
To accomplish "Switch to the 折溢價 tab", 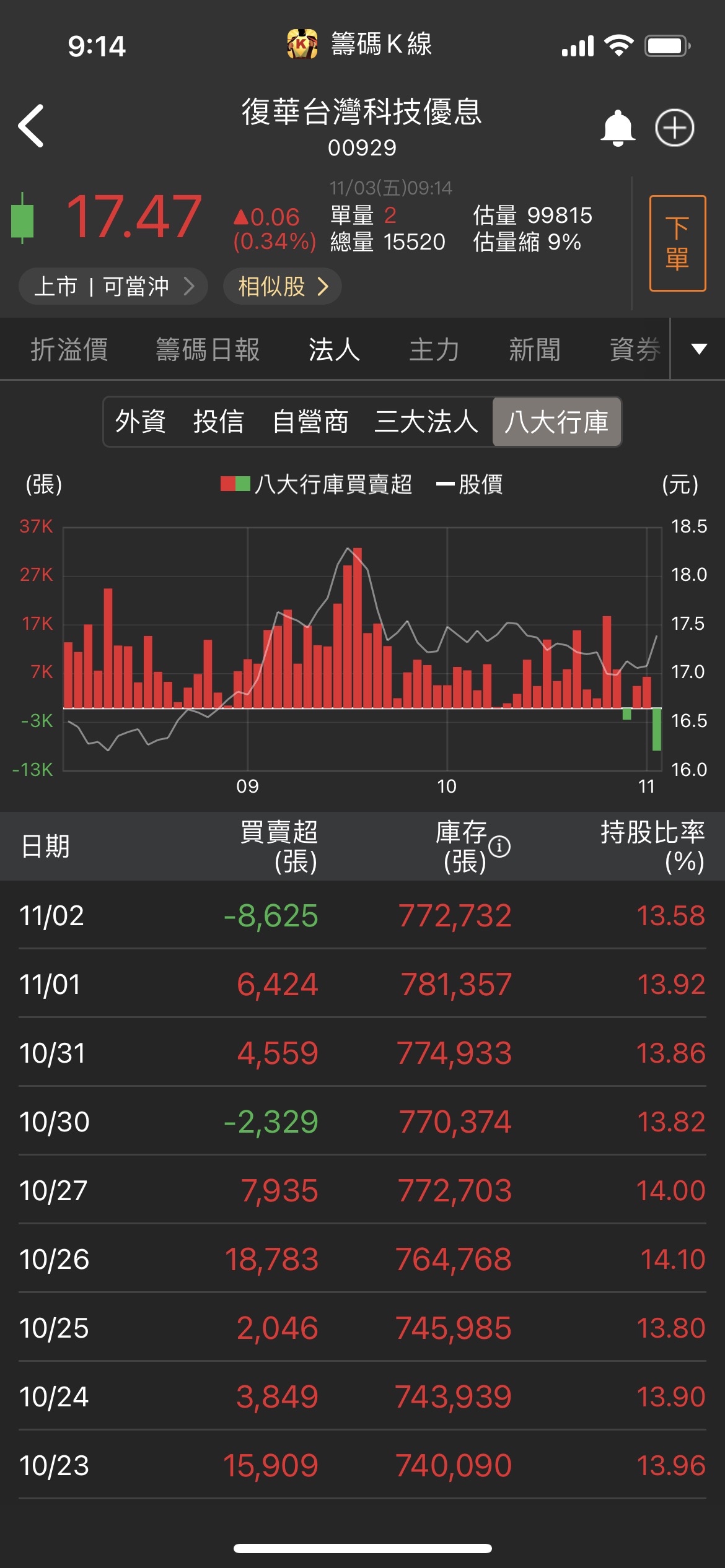I will coord(69,349).
